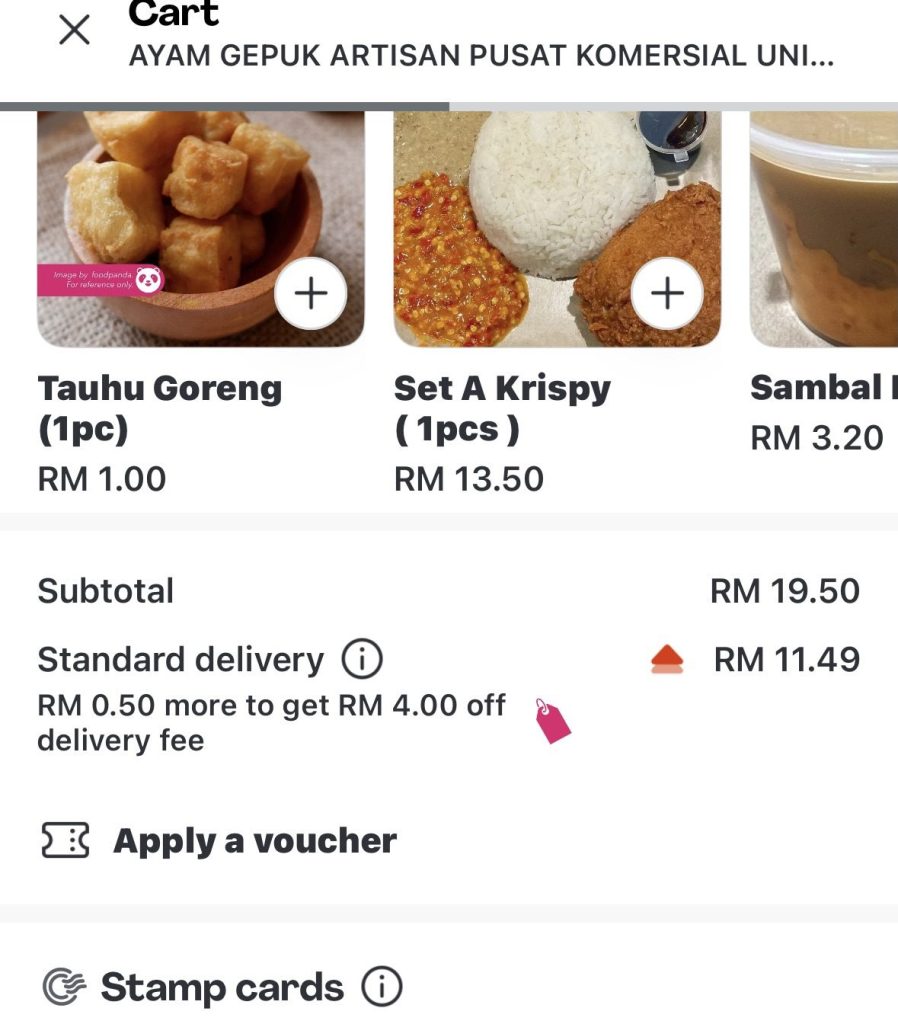Add Set A Krispy (1pcs) to cart

[667, 293]
